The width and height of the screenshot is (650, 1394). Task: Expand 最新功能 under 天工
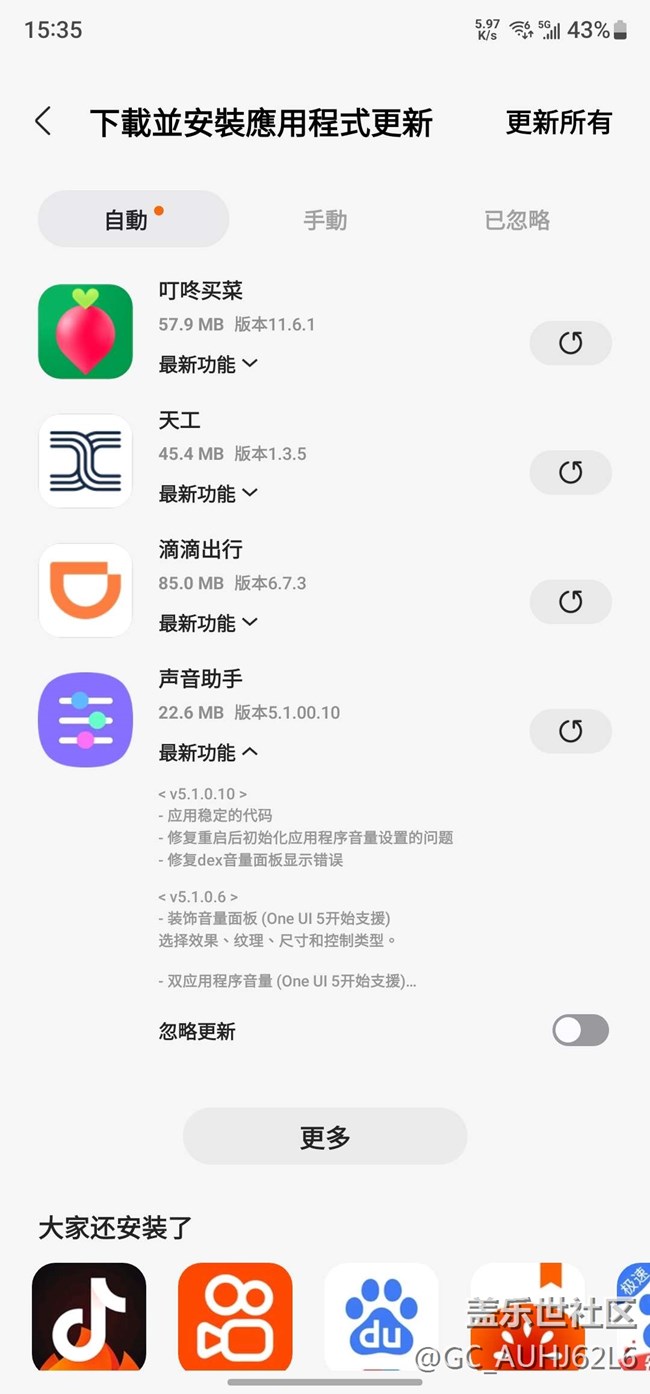[208, 493]
